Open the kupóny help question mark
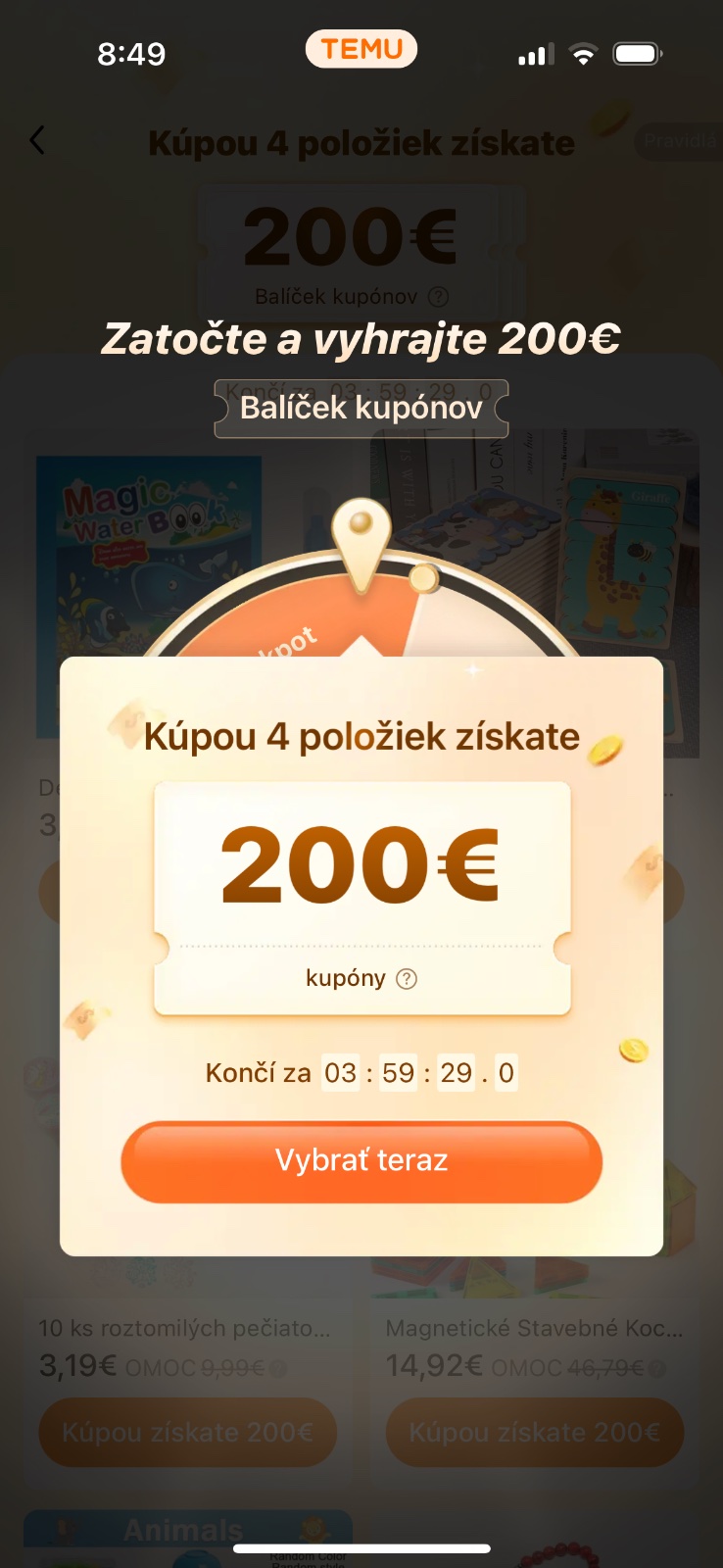Viewport: 723px width, 1568px height. (407, 979)
